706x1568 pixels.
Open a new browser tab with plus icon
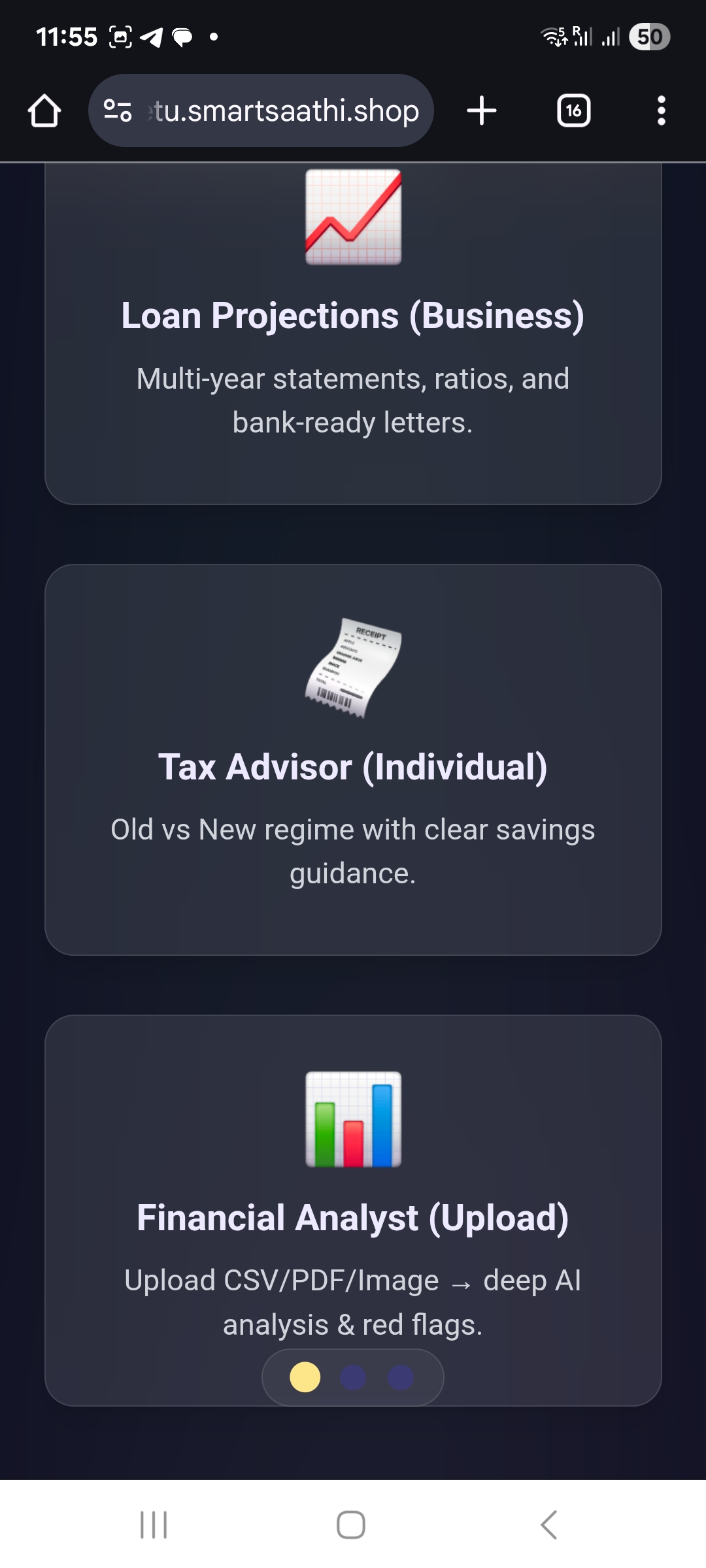482,110
